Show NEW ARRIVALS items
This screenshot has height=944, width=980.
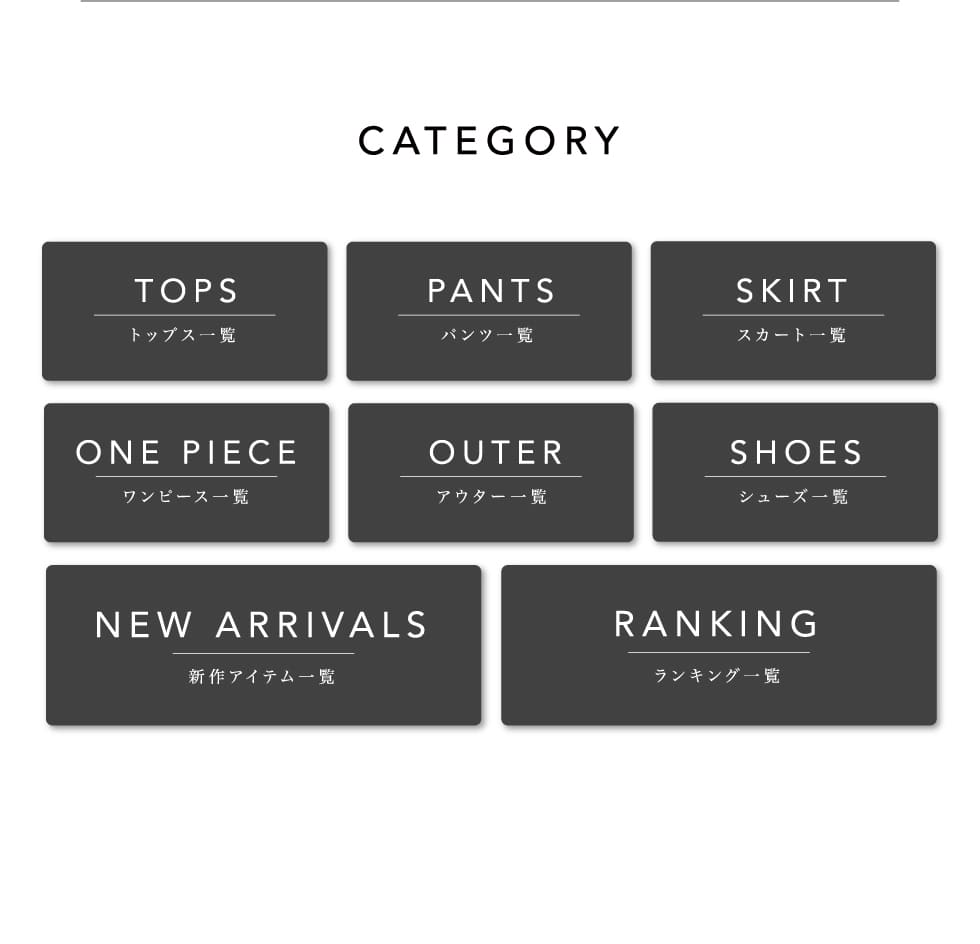click(263, 645)
